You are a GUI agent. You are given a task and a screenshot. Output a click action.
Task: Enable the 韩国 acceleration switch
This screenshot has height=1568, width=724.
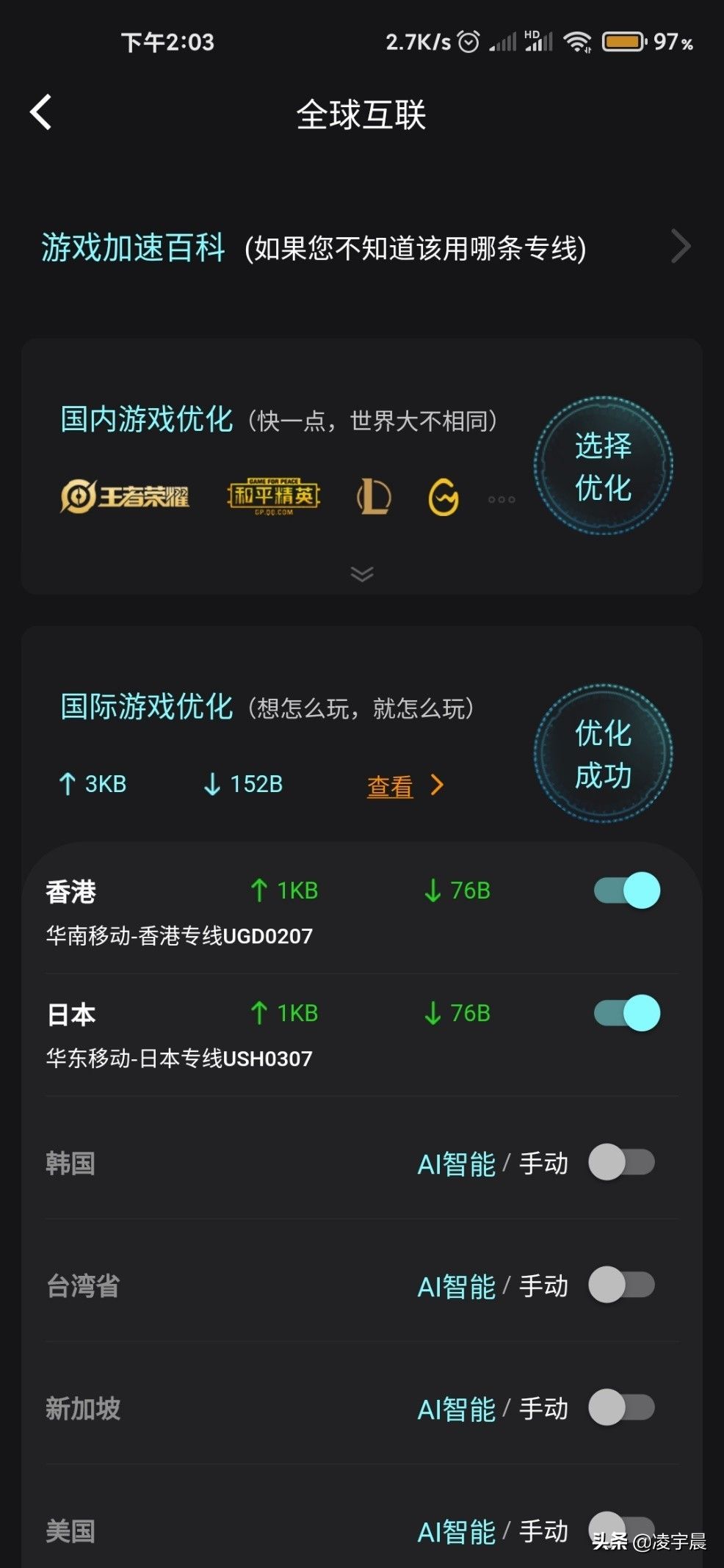[621, 1162]
